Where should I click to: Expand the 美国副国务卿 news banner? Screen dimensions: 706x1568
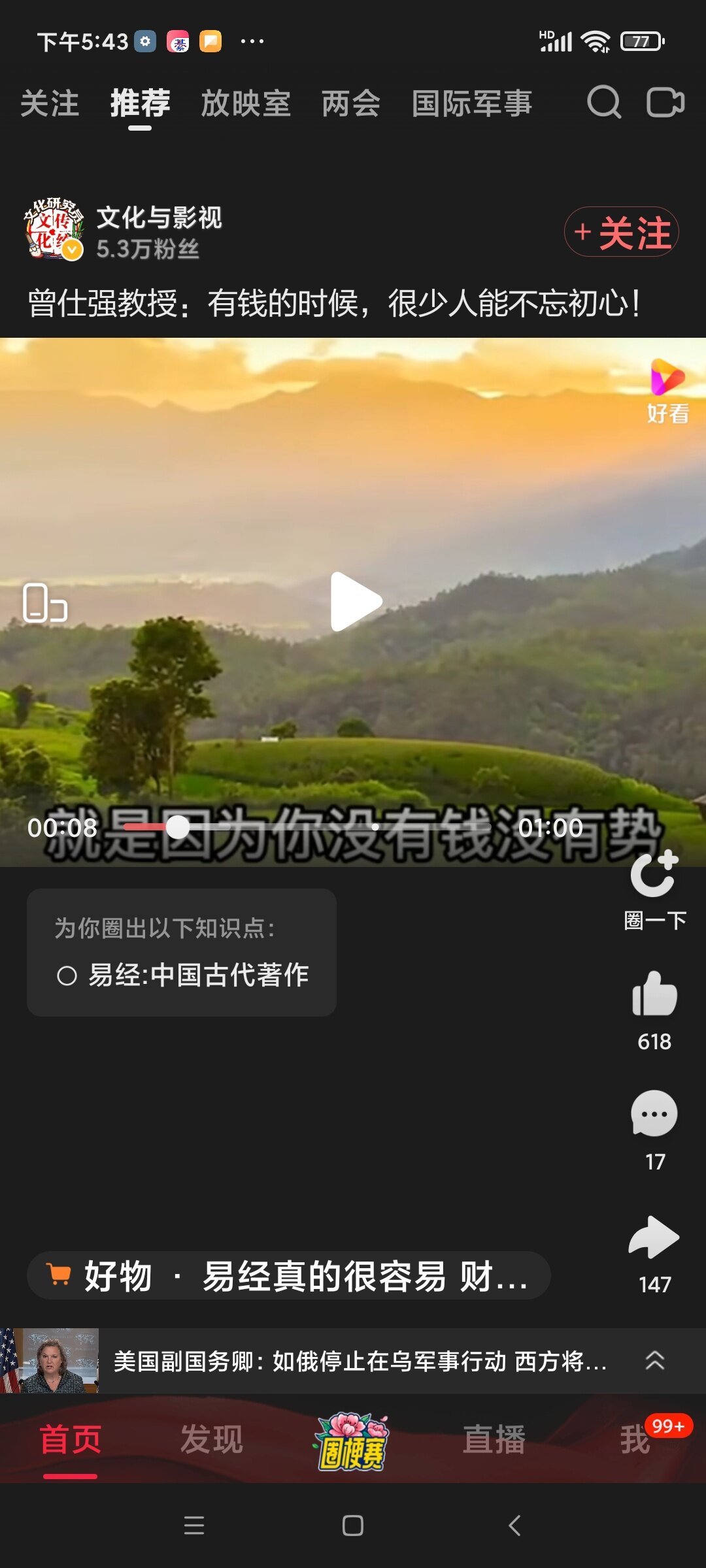click(x=654, y=1361)
